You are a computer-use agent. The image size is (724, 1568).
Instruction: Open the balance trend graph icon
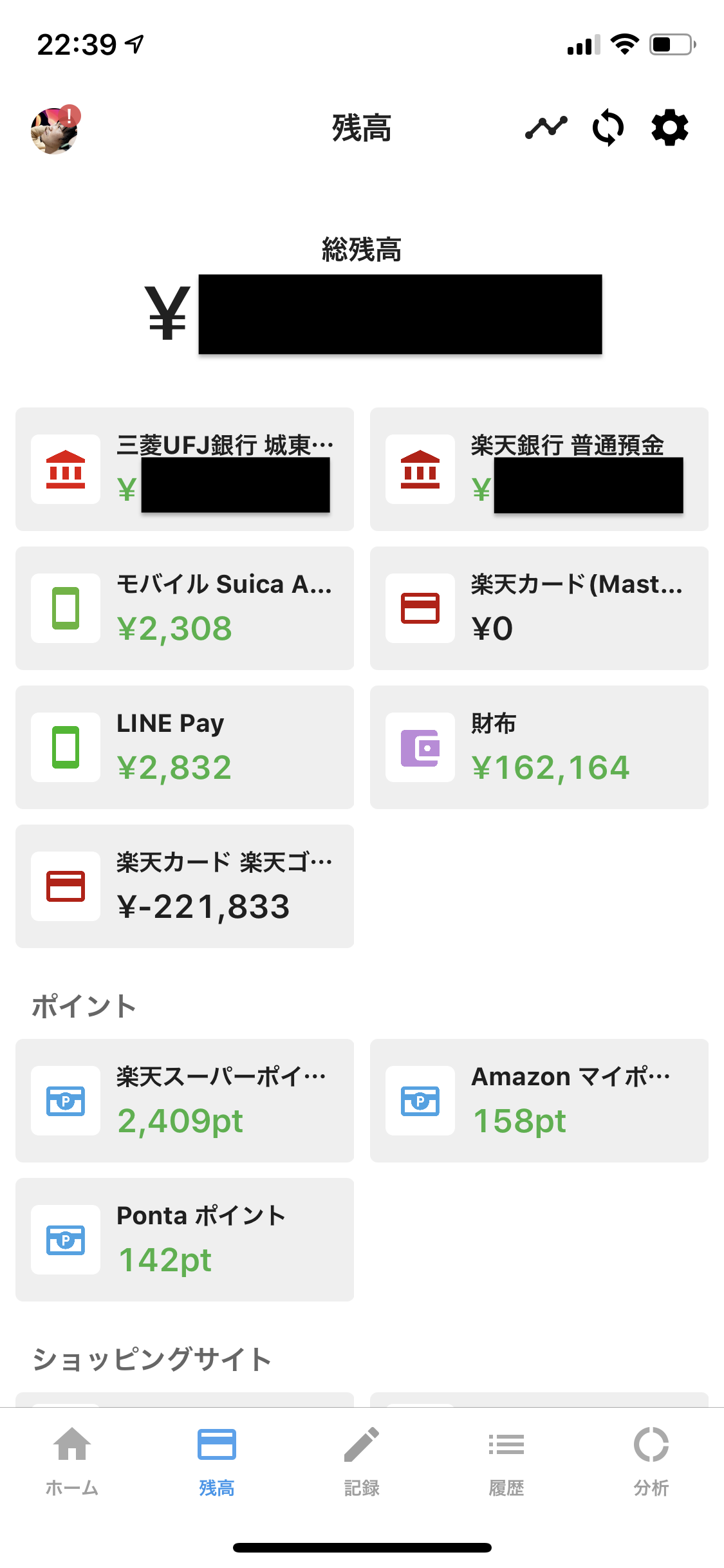[x=546, y=127]
